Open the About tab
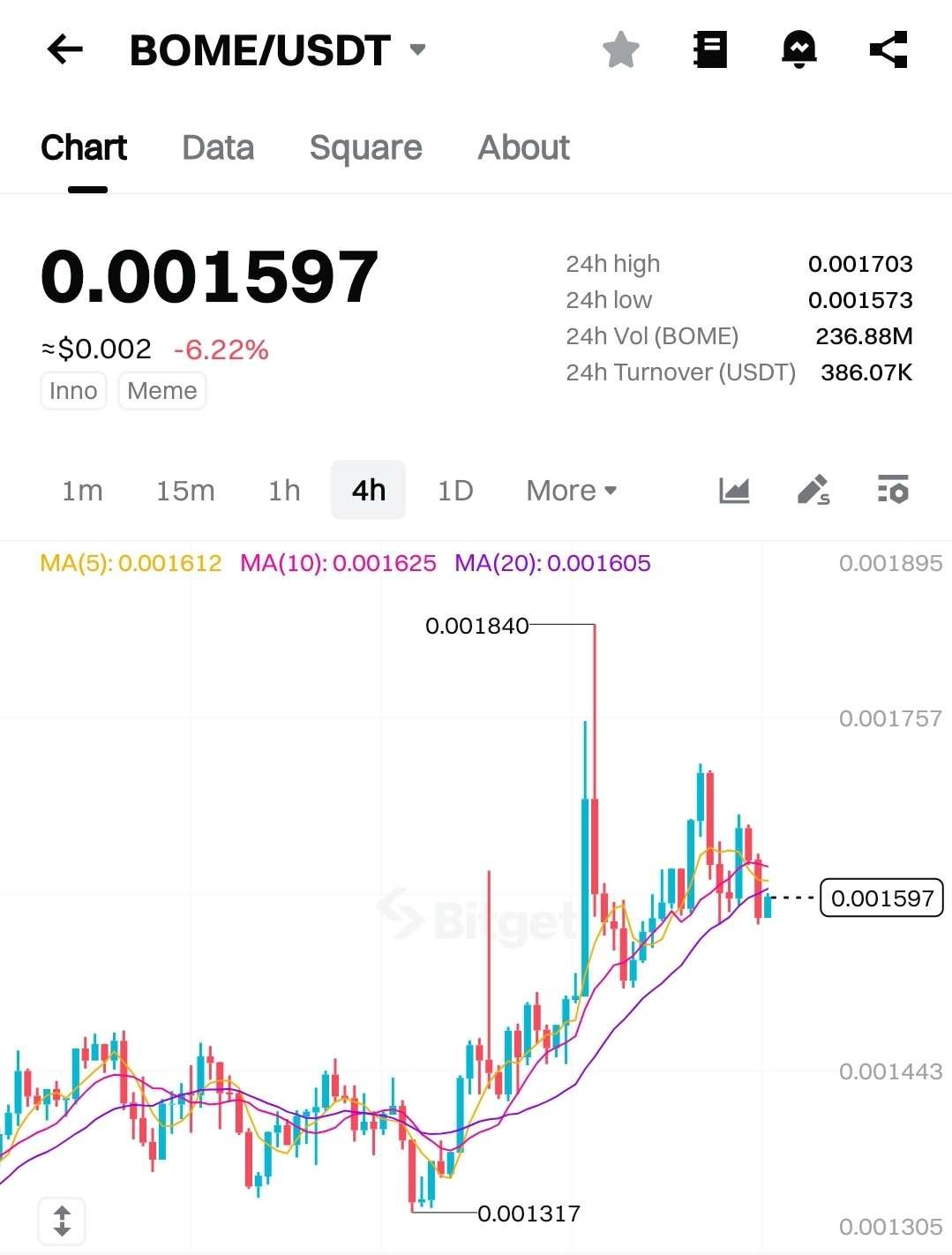 tap(524, 147)
